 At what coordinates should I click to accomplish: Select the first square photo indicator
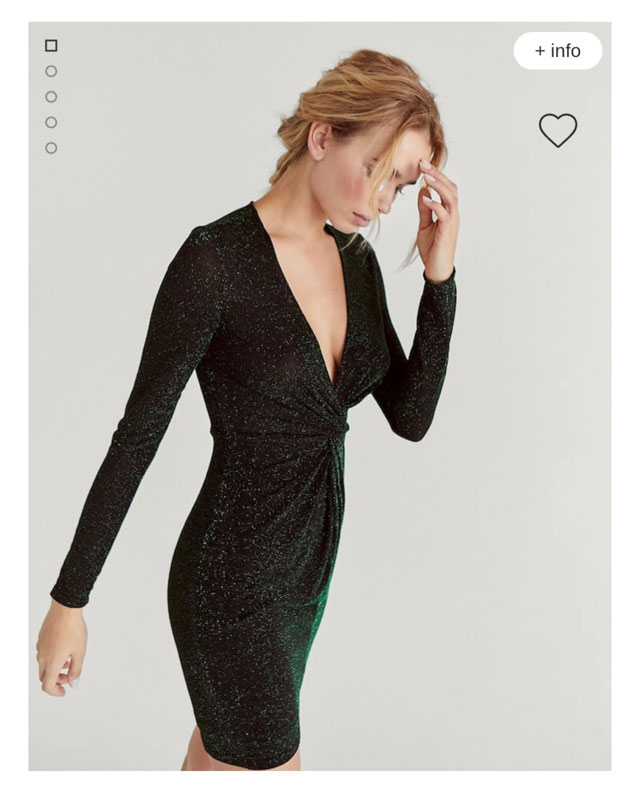coord(51,45)
